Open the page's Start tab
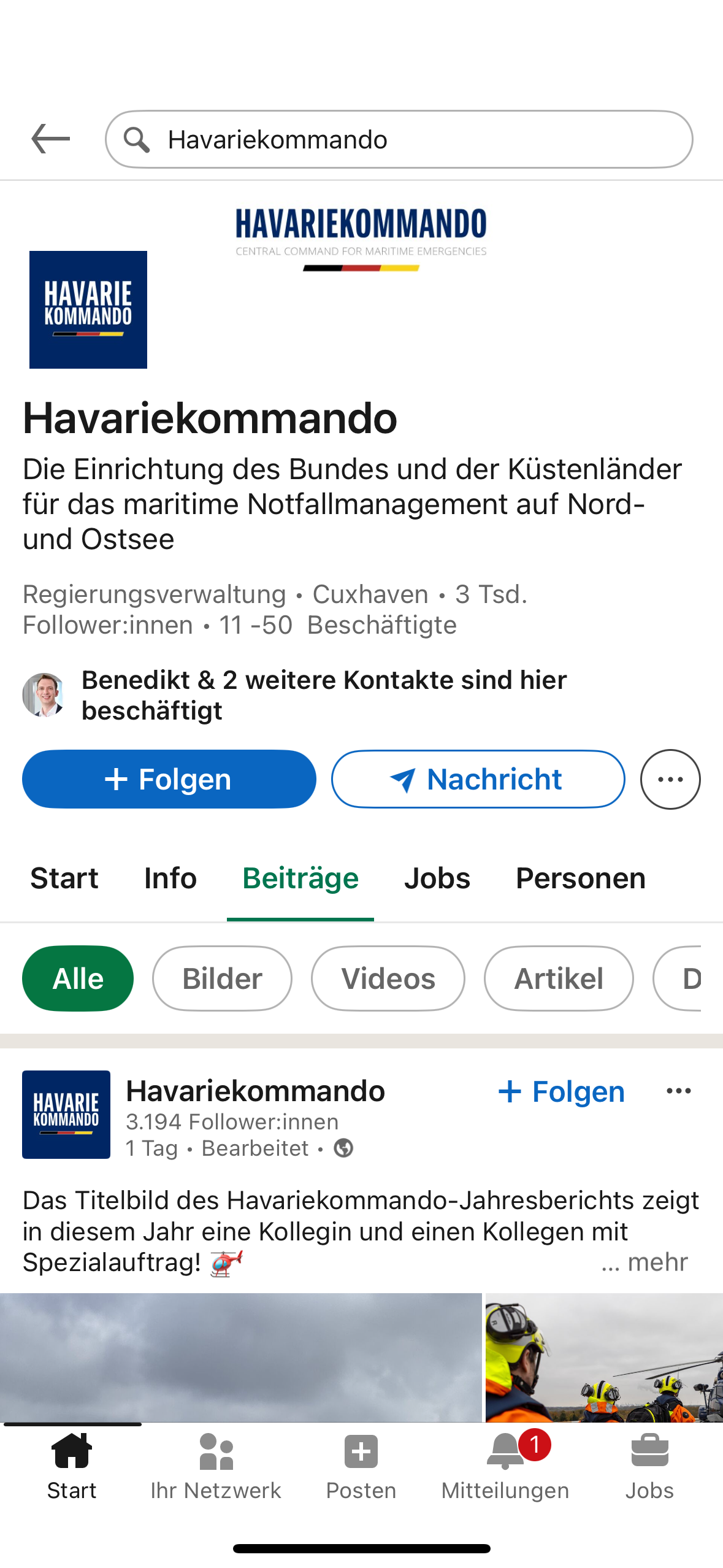Screen dimensions: 723x1568 pyautogui.click(x=64, y=878)
